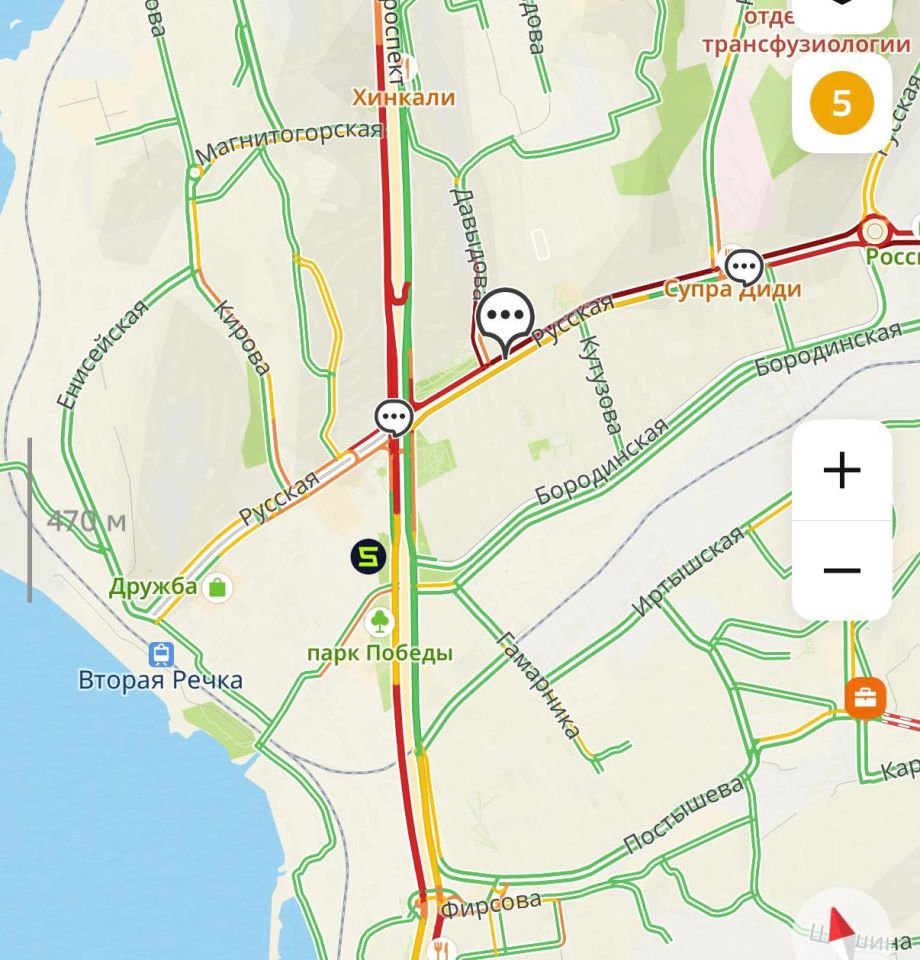Open the large road comment bubble near Давыдова
920x960 pixels.
505,318
